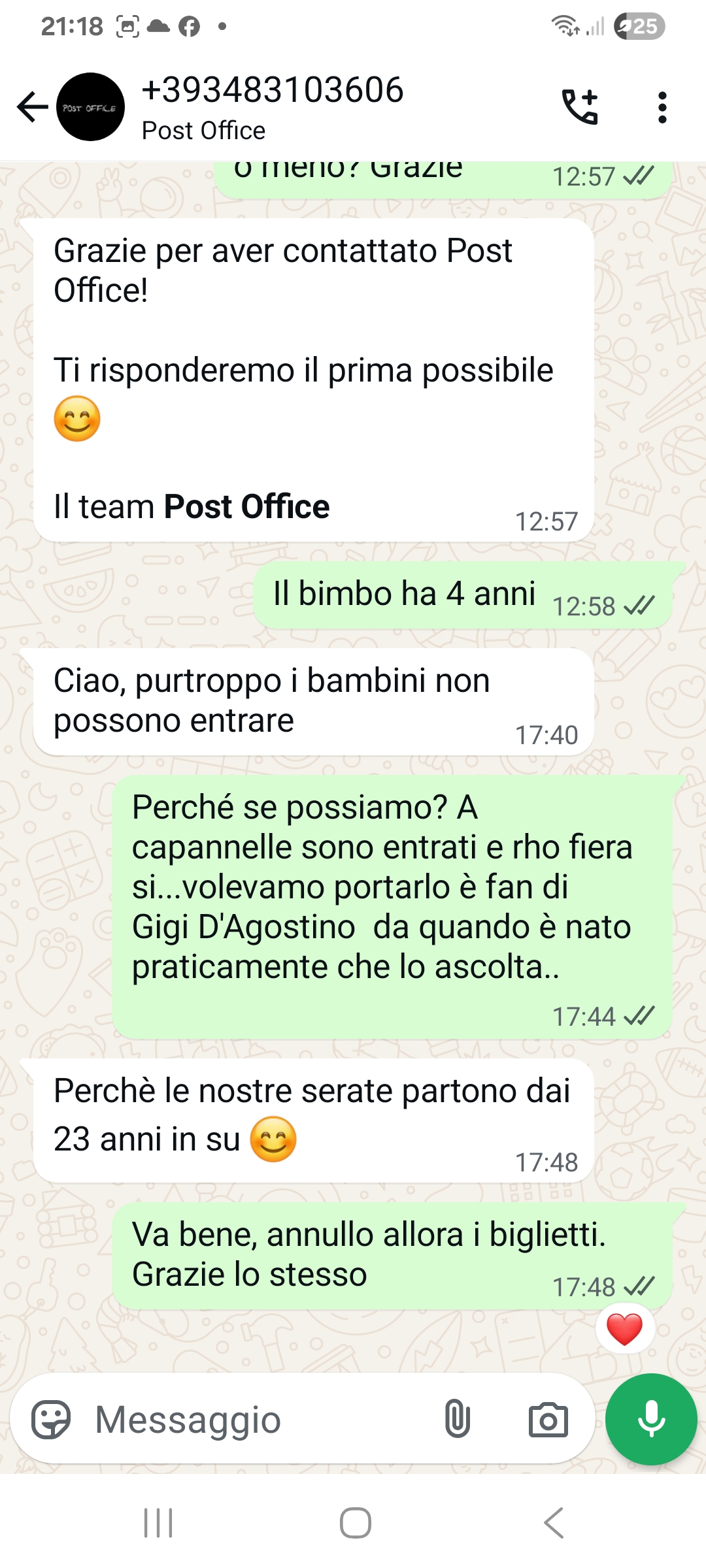Tap the green microphone voice button
Viewport: 706px width, 1568px height.
click(651, 1419)
